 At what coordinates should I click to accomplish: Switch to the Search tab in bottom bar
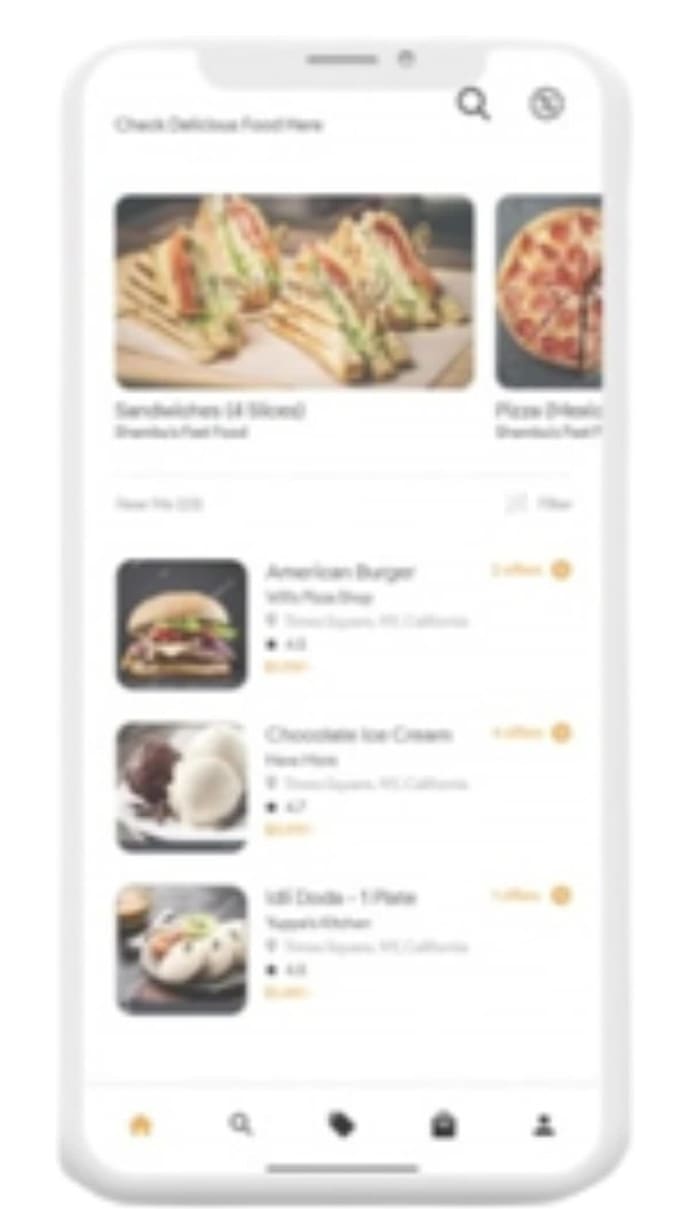pyautogui.click(x=241, y=1124)
